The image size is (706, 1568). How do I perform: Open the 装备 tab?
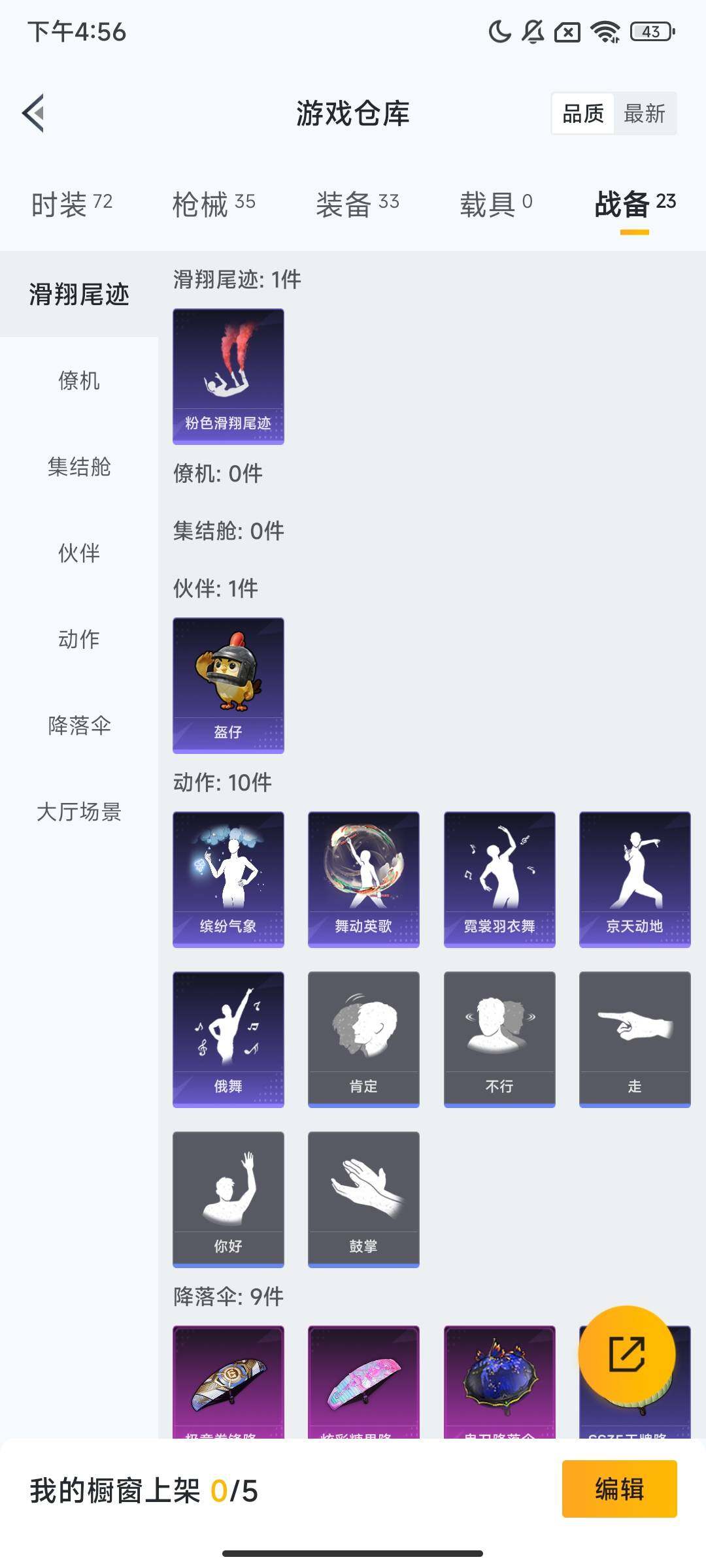357,204
